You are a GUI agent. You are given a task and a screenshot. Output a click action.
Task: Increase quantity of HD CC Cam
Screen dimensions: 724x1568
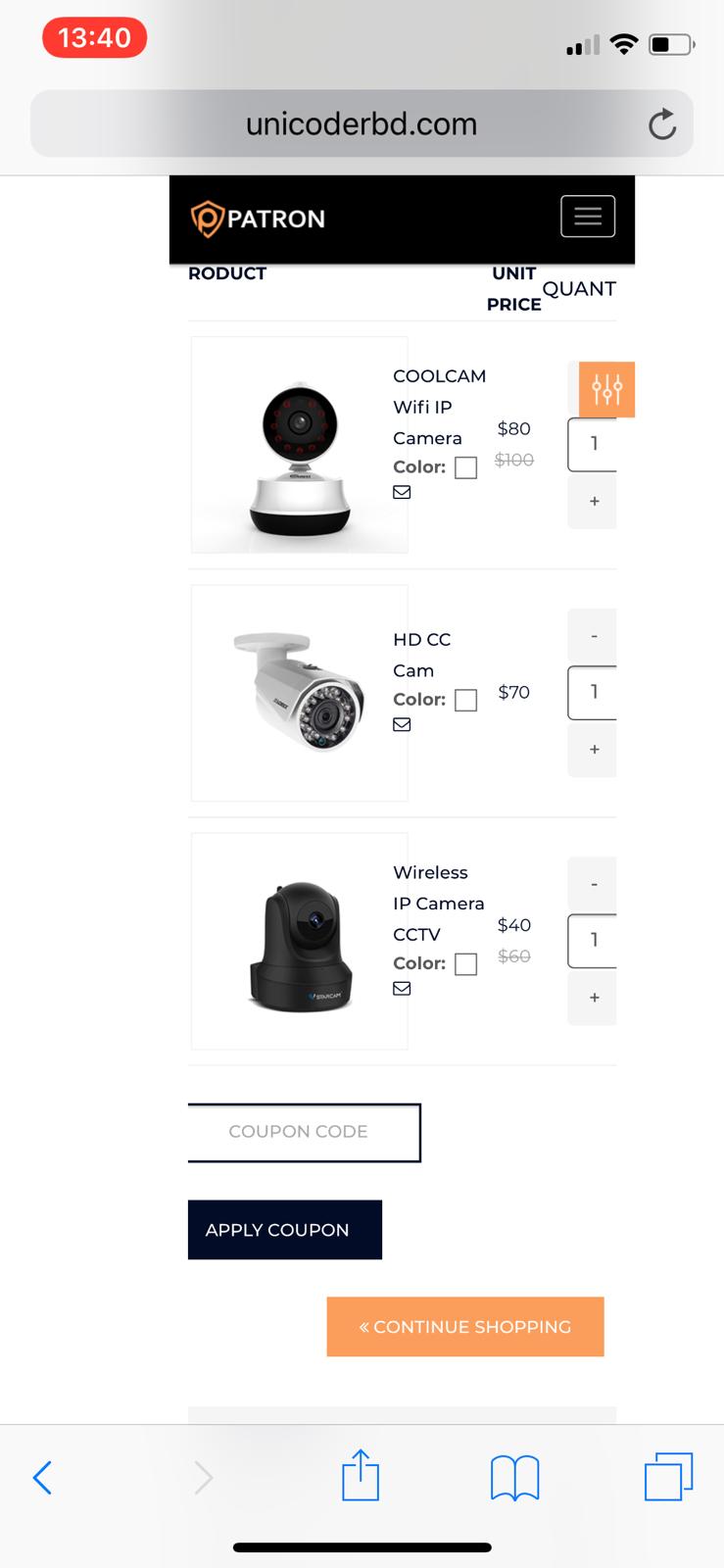coord(593,750)
